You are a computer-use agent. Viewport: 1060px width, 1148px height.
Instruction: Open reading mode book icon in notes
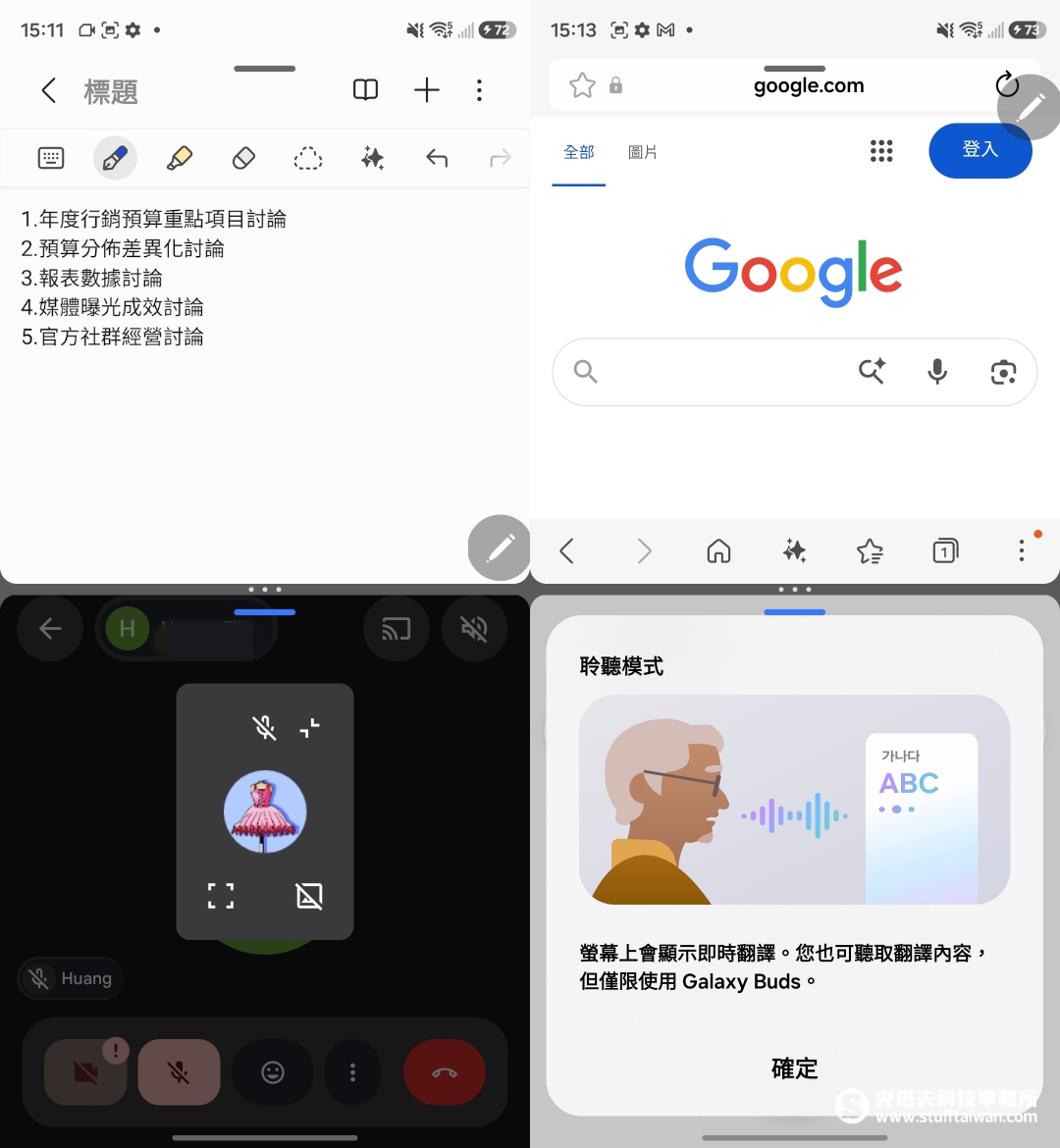pos(365,91)
